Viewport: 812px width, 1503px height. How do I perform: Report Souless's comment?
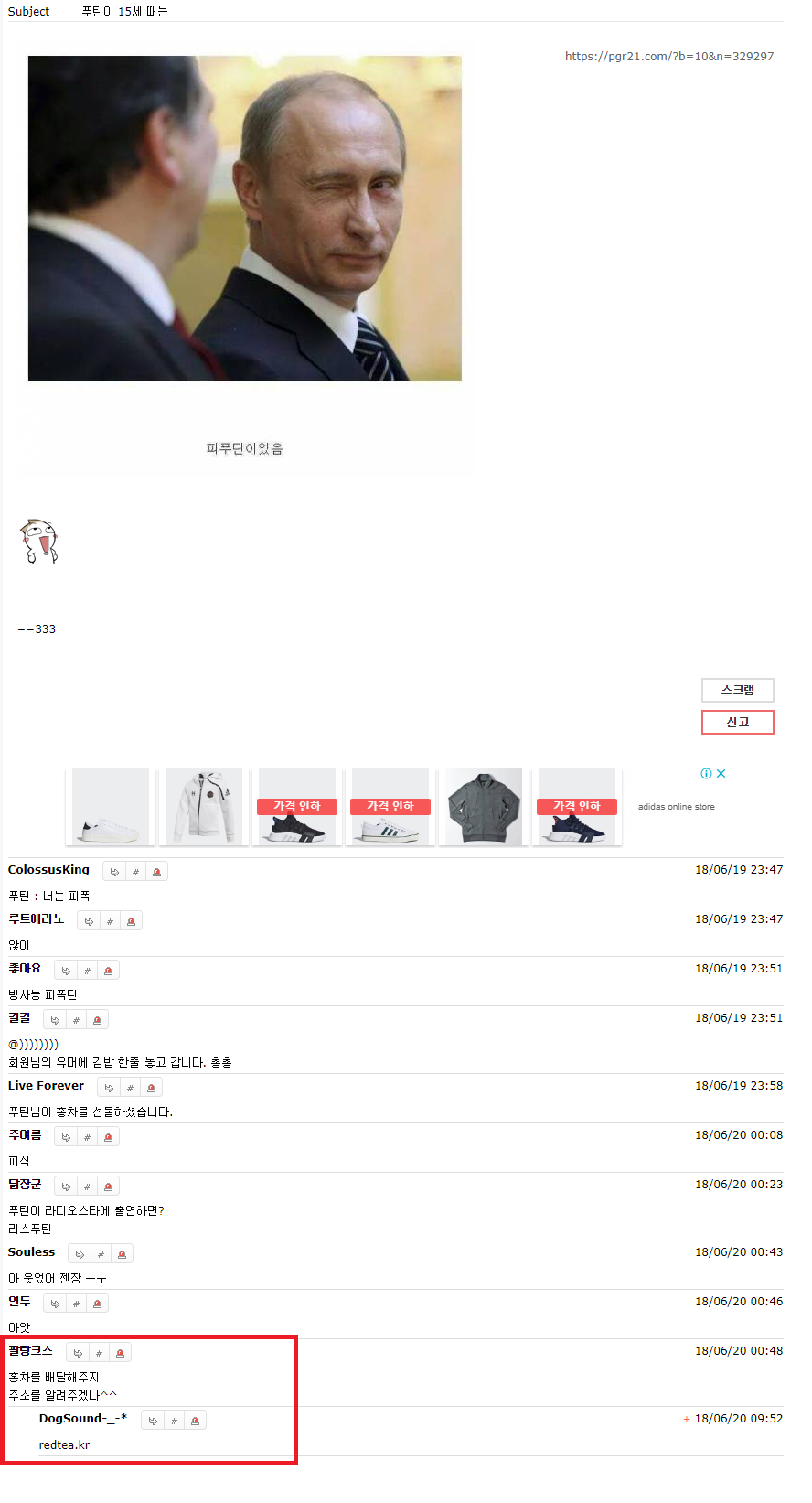point(122,1254)
